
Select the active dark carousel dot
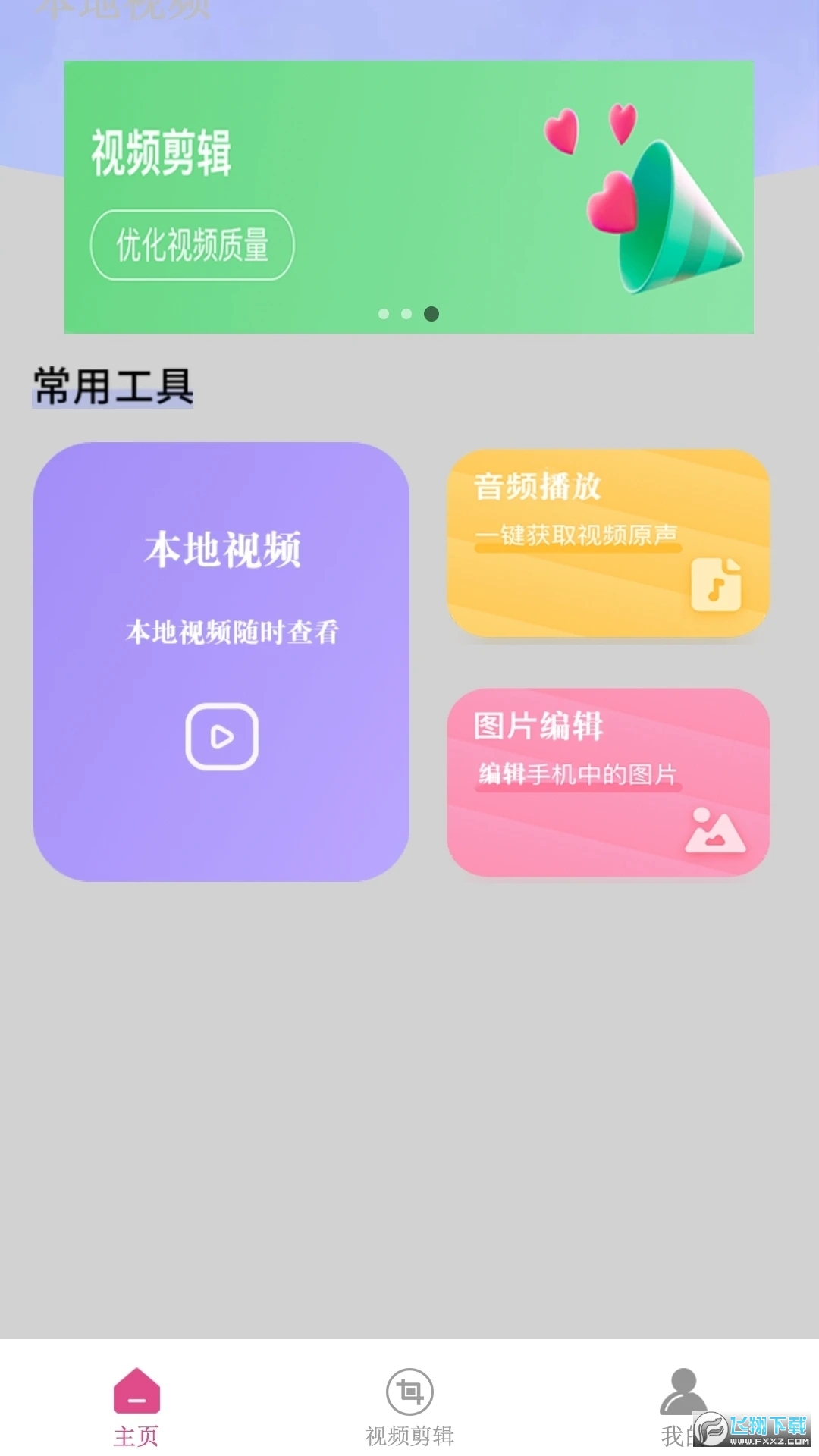tap(431, 313)
